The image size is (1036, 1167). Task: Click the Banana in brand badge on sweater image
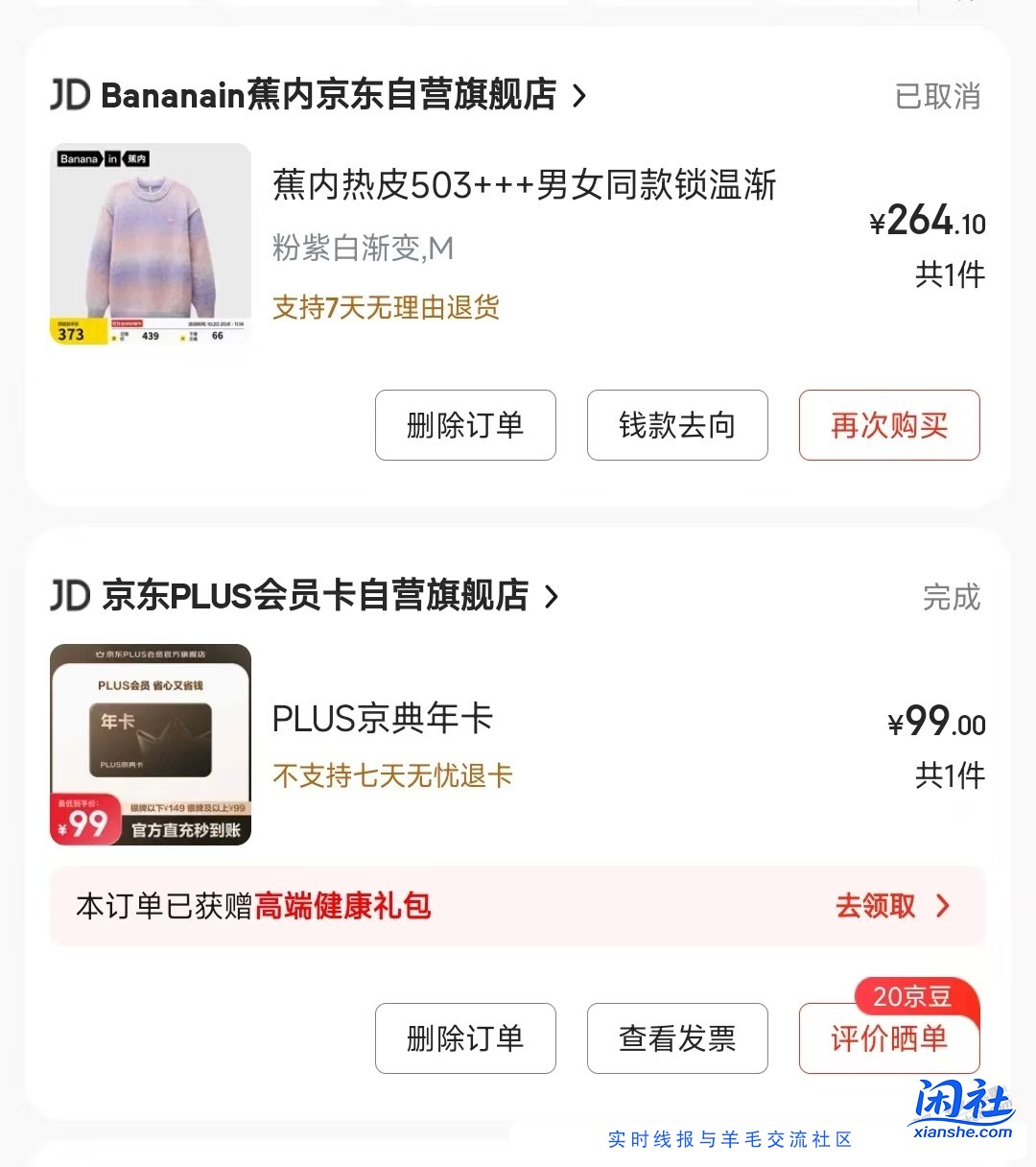pyautogui.click(x=104, y=159)
